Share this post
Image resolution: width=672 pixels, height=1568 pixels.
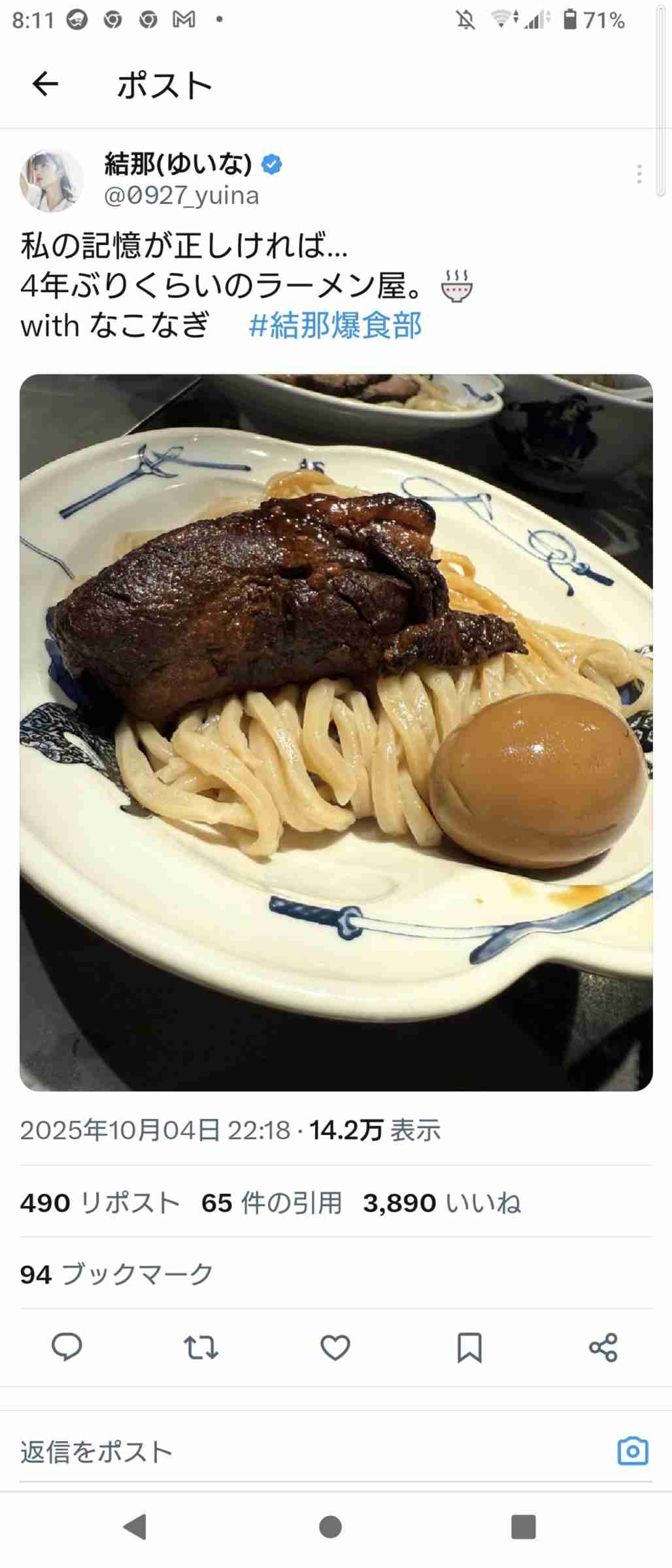click(x=603, y=1347)
